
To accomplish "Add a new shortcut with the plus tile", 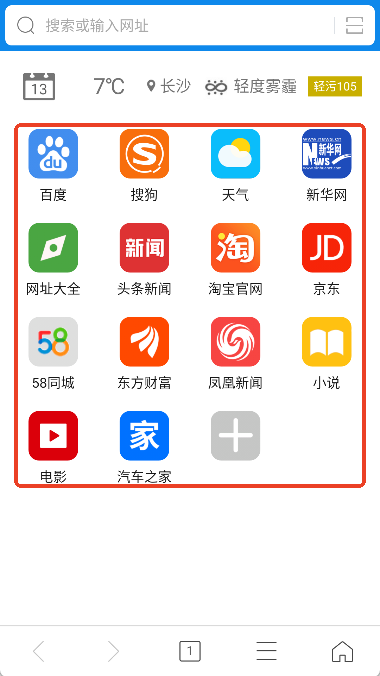I will click(236, 435).
